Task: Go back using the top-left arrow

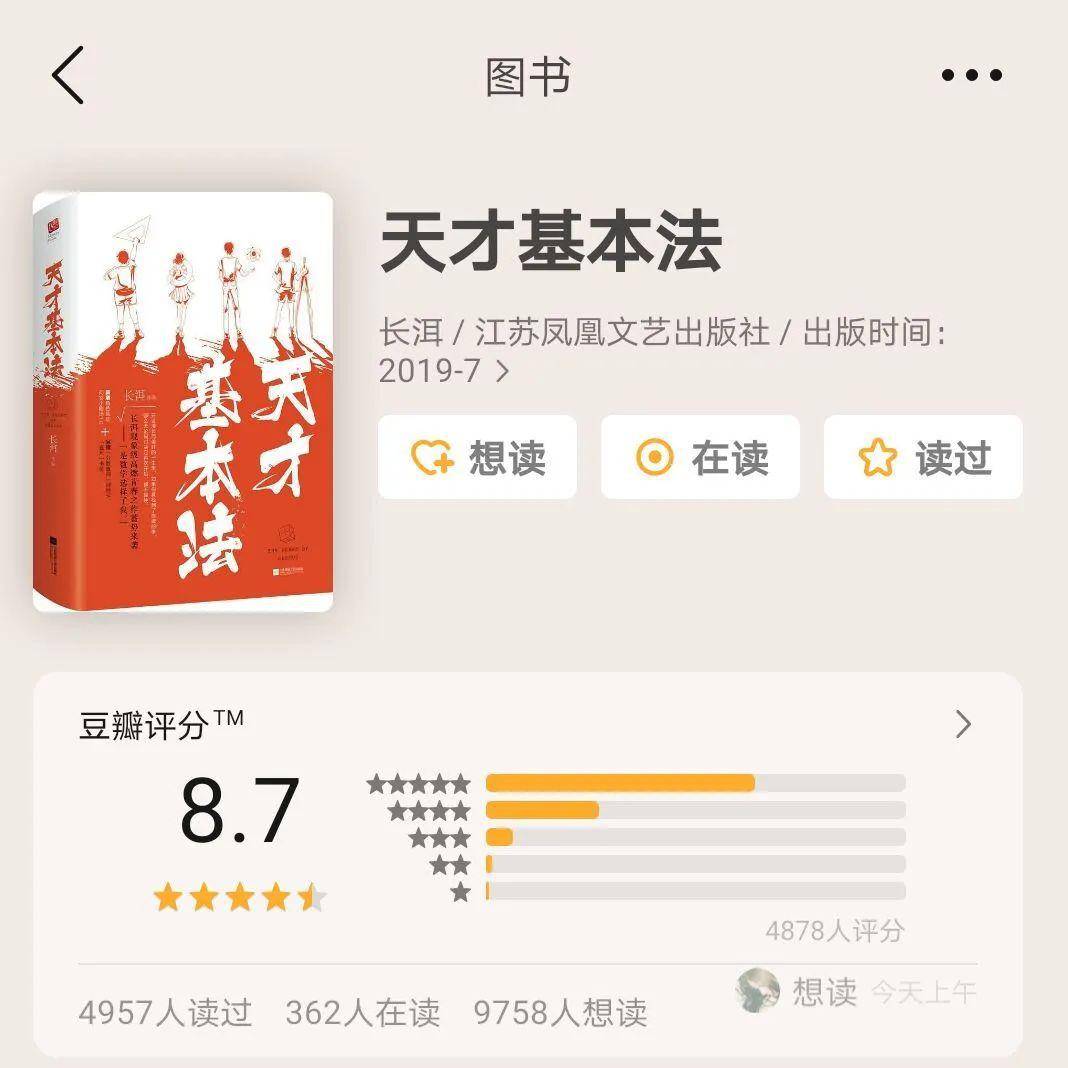Action: coord(68,75)
